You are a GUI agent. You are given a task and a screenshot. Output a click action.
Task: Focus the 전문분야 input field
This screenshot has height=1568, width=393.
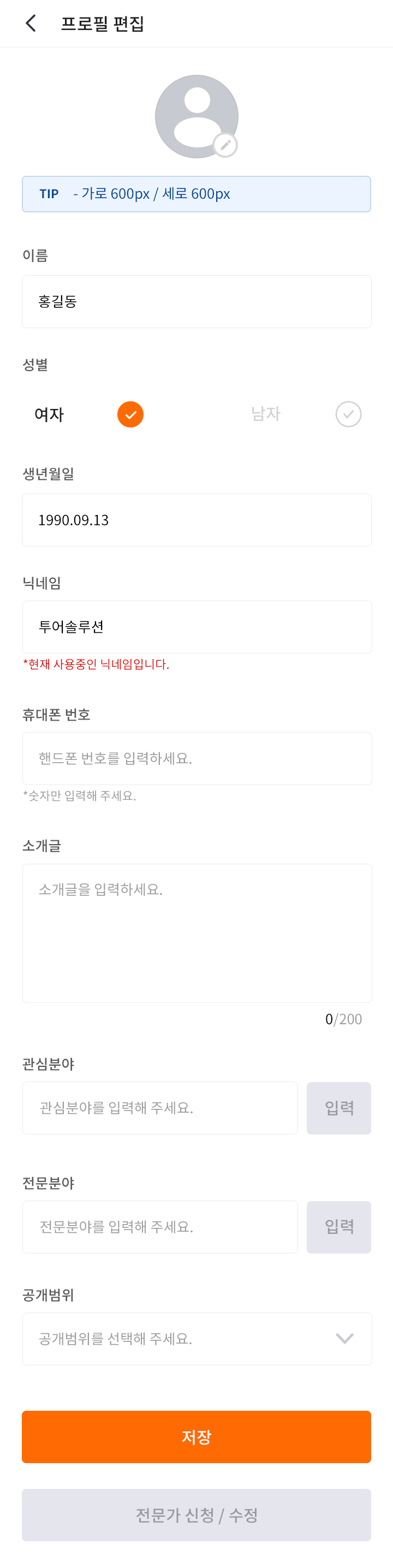click(160, 1227)
